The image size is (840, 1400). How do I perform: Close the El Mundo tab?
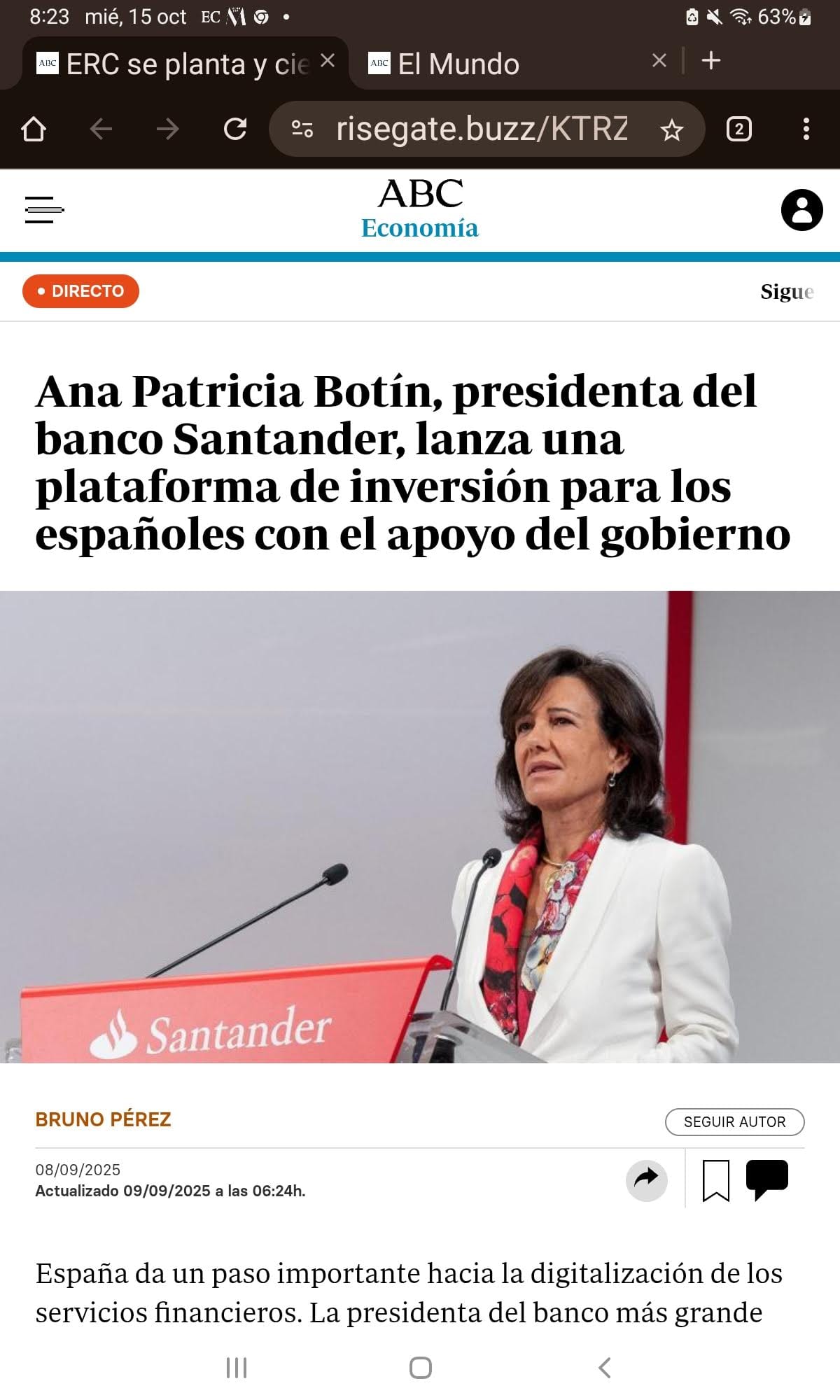pyautogui.click(x=659, y=62)
